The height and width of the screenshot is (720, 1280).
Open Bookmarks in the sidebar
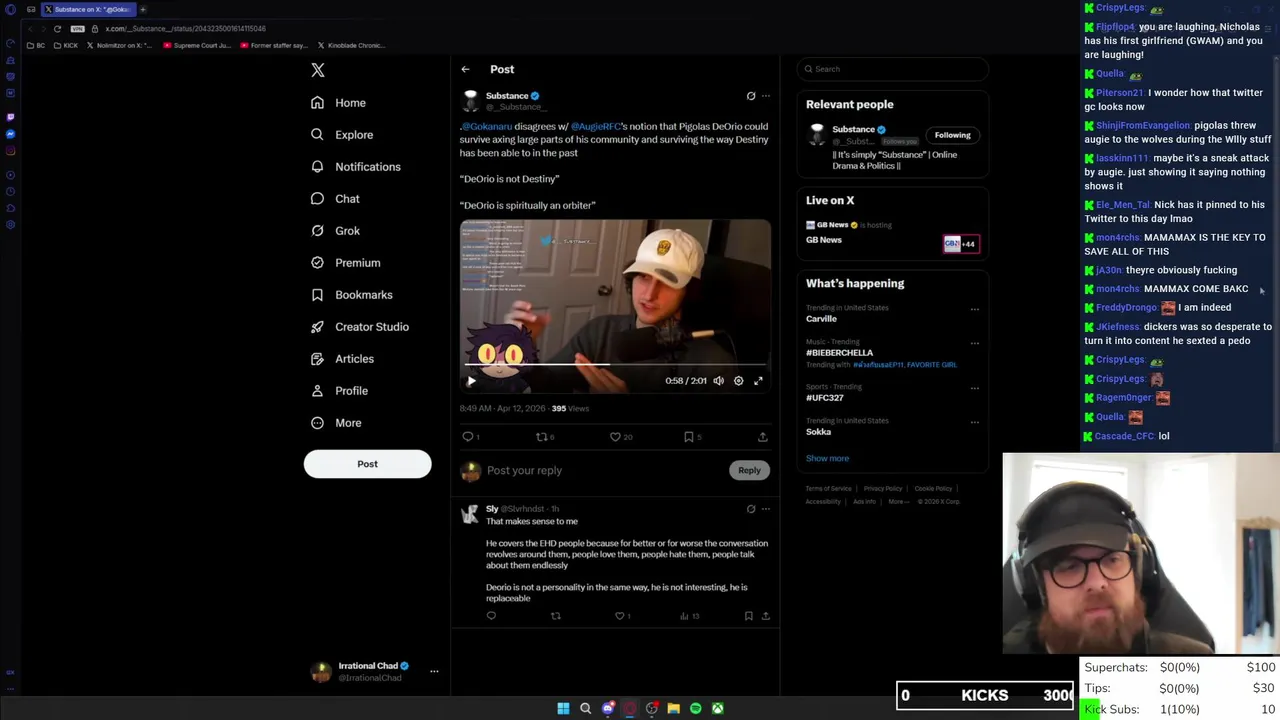pyautogui.click(x=363, y=295)
